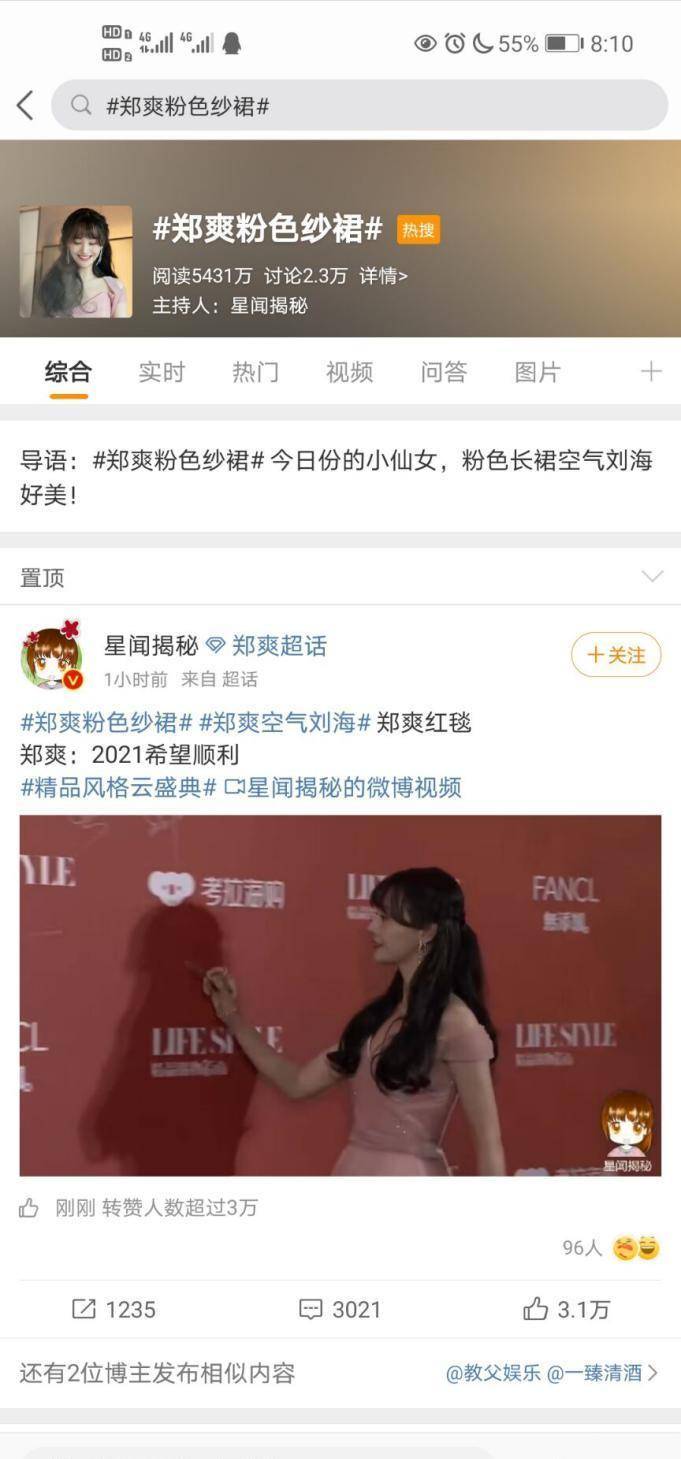Open the 郑爽超话 link

[x=267, y=646]
